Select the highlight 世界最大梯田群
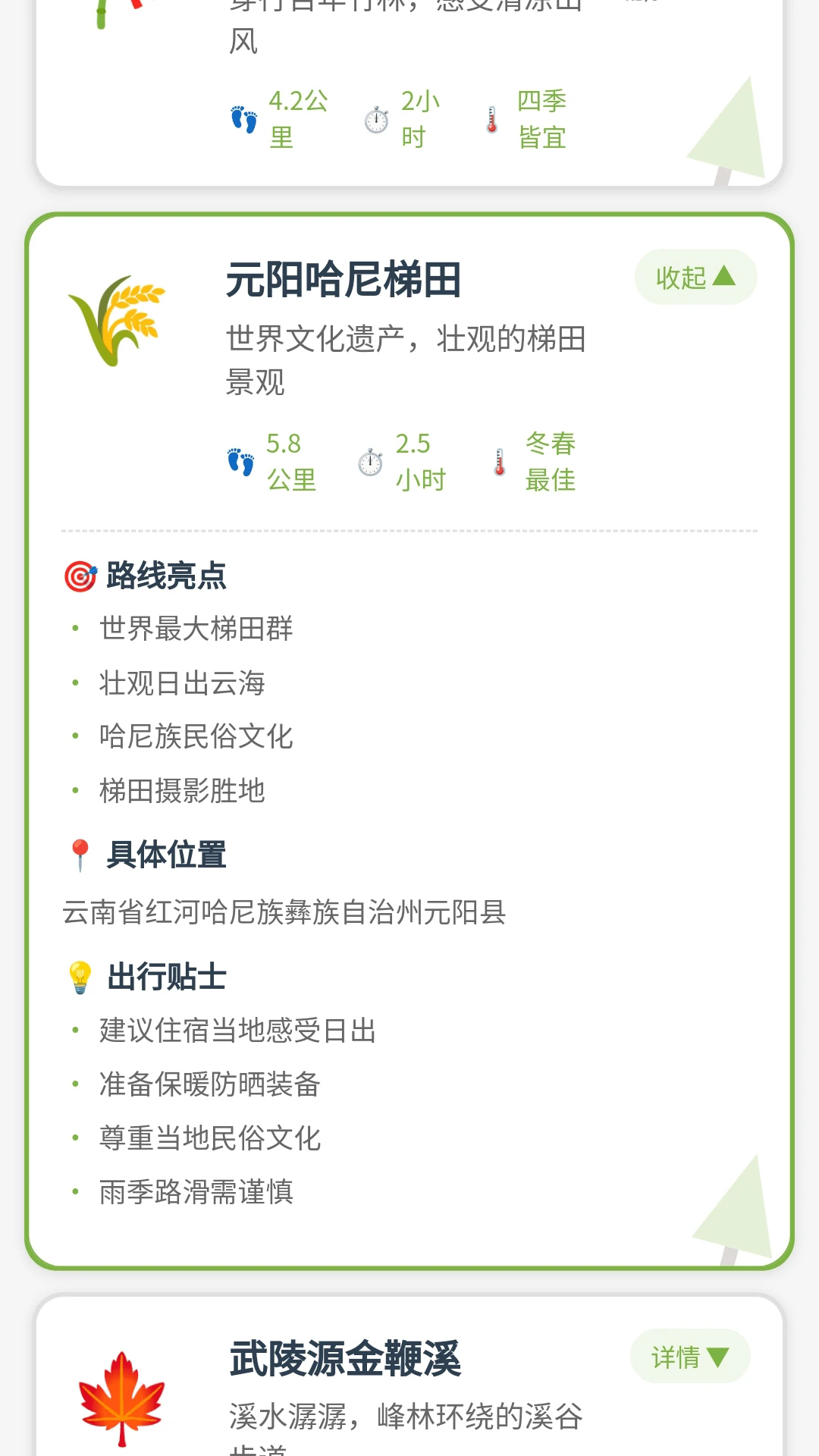This screenshot has height=1456, width=819. [x=197, y=628]
